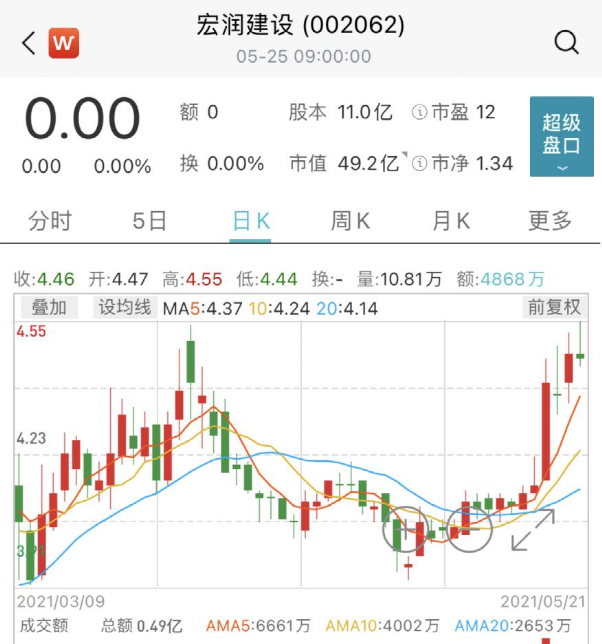
Task: Expand the chart to fullscreen
Action: point(532,530)
